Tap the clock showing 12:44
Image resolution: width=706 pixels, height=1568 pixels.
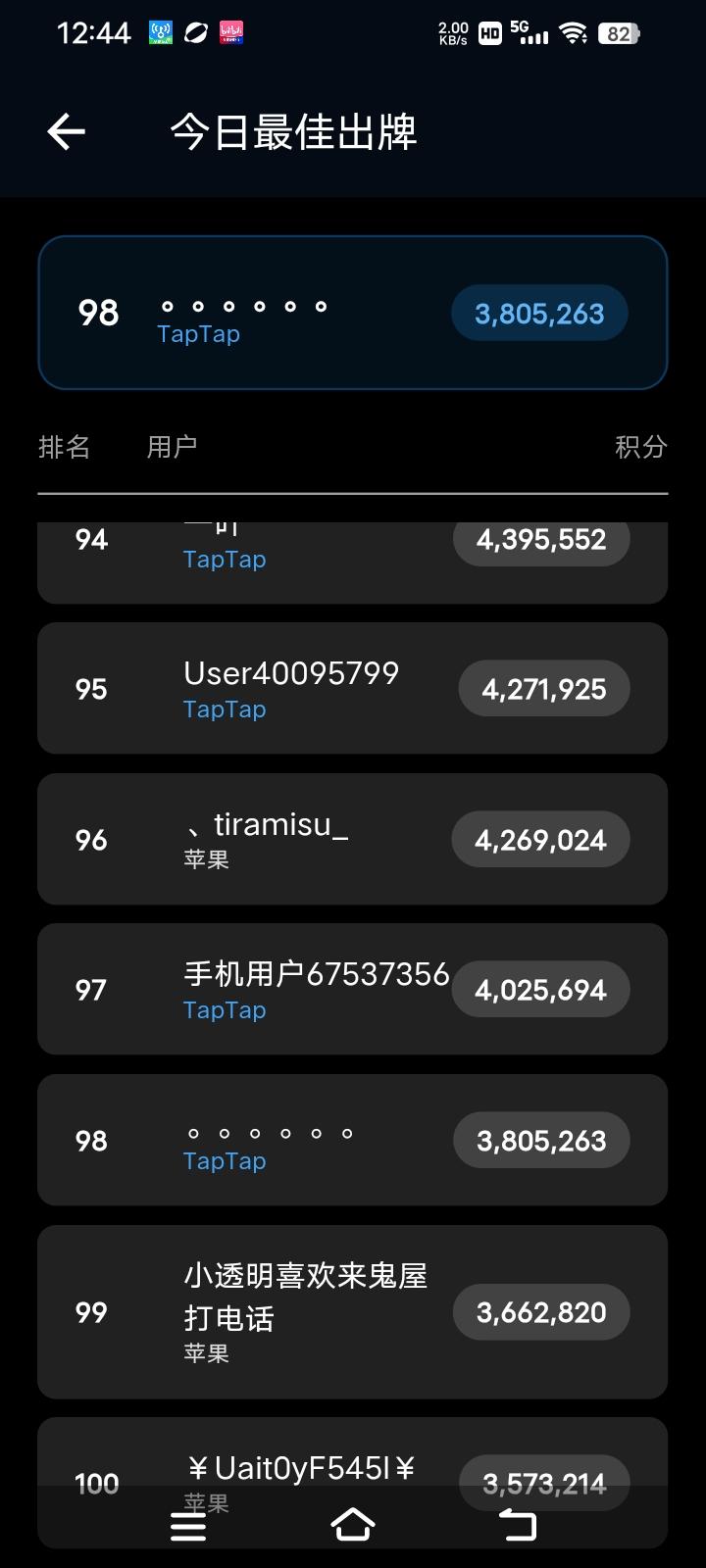pyautogui.click(x=94, y=31)
